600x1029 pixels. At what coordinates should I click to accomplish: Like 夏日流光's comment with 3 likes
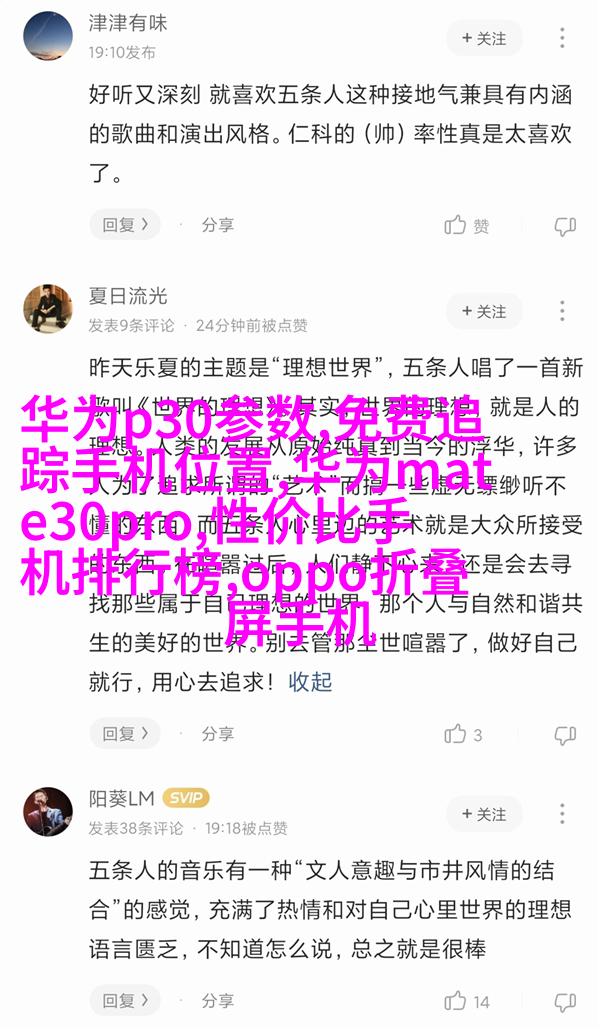(x=464, y=734)
